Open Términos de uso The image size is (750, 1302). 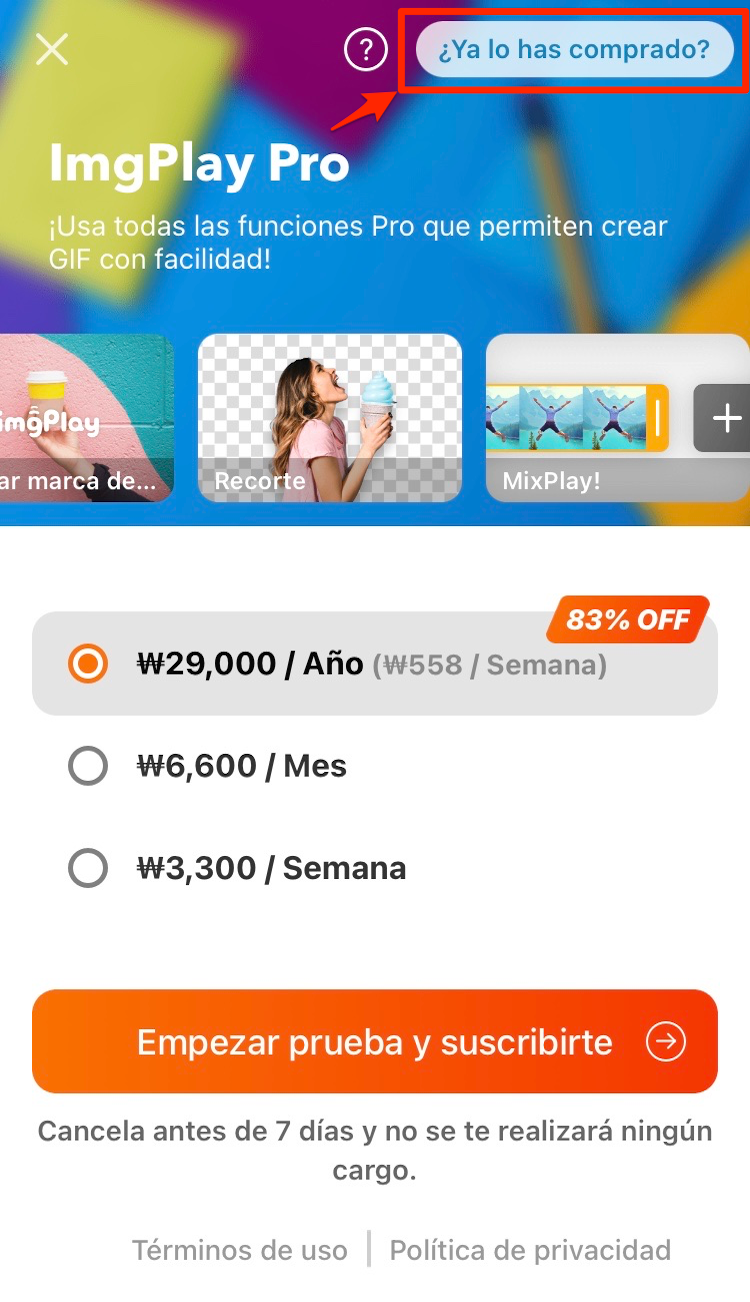(x=240, y=1250)
